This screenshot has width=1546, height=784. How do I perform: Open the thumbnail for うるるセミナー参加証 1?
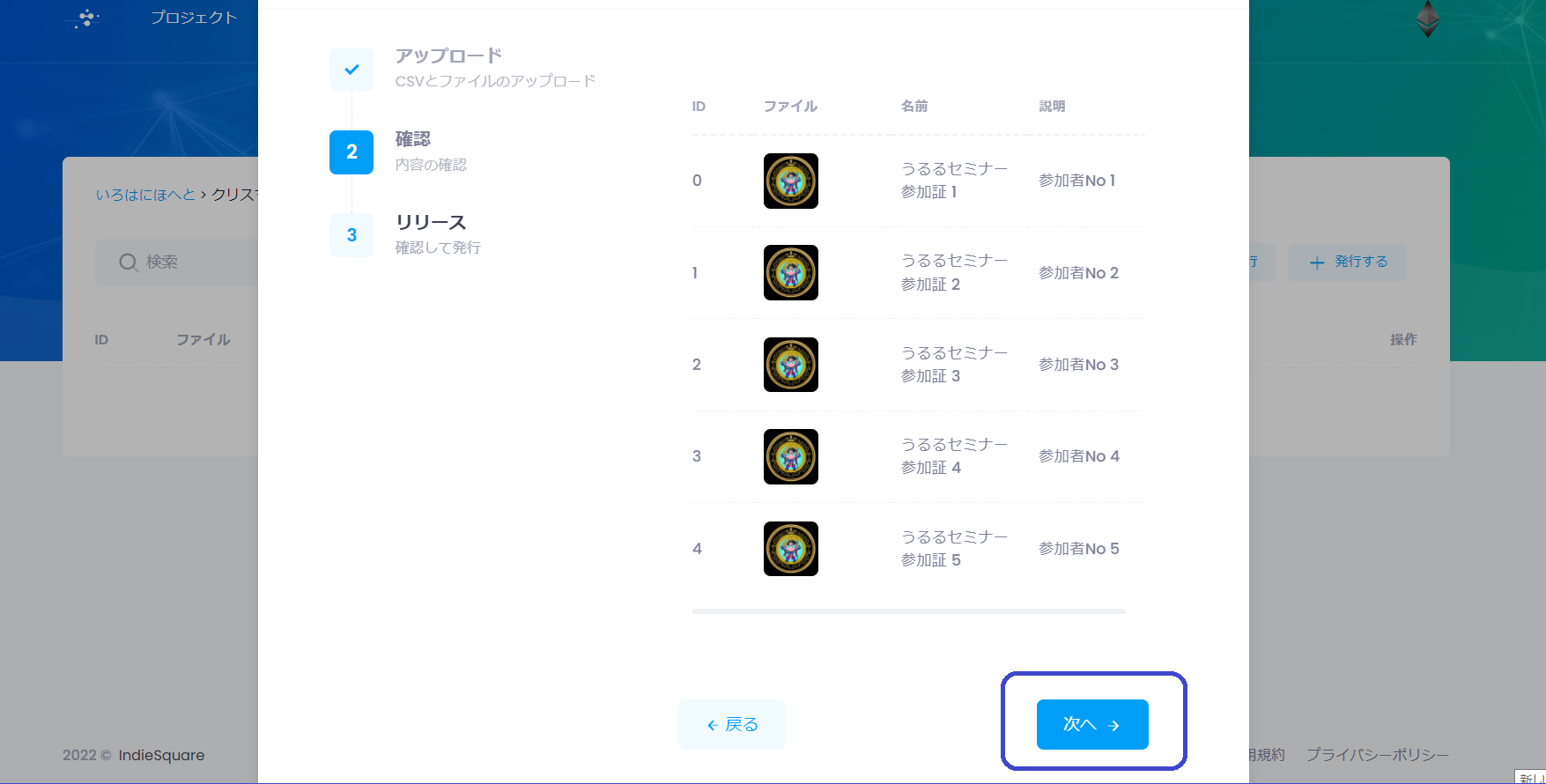[x=790, y=181]
